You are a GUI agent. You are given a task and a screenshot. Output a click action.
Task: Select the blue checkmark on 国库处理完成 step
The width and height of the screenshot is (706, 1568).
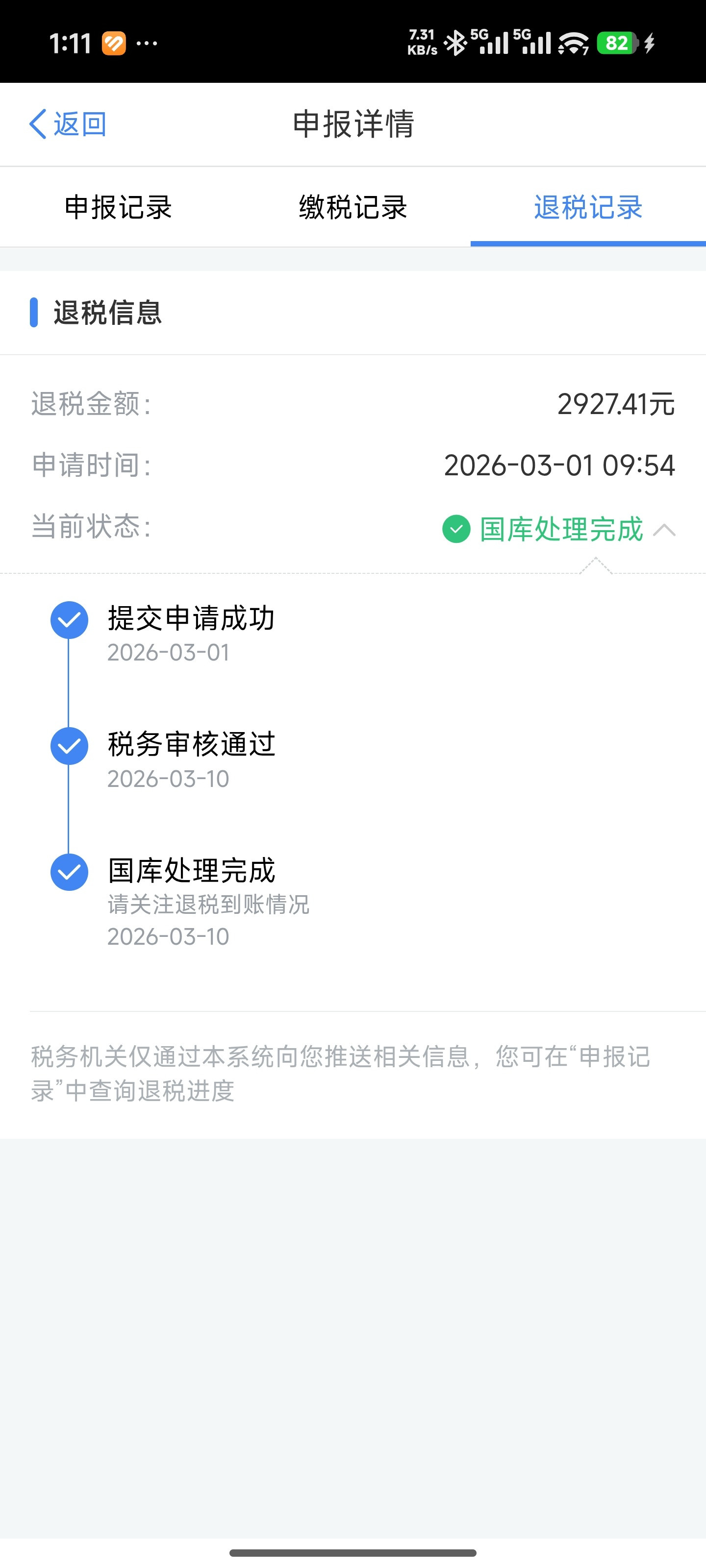[69, 872]
